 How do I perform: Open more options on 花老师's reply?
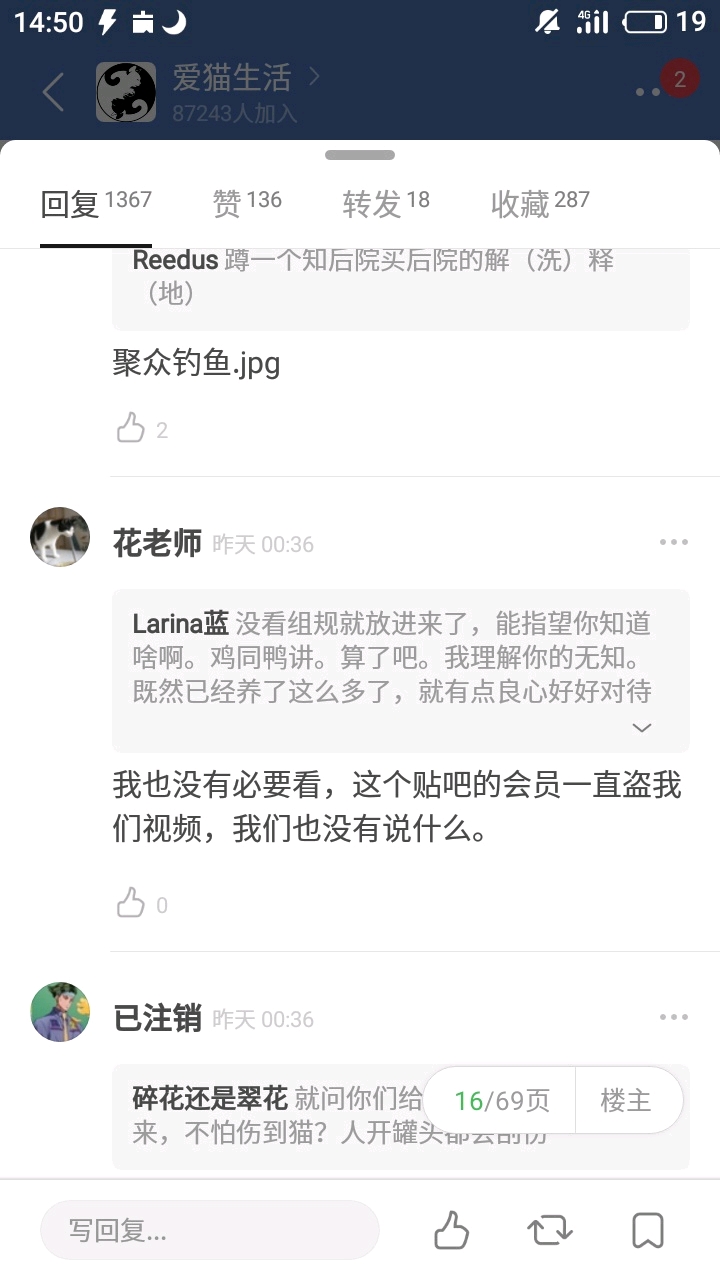tap(673, 542)
